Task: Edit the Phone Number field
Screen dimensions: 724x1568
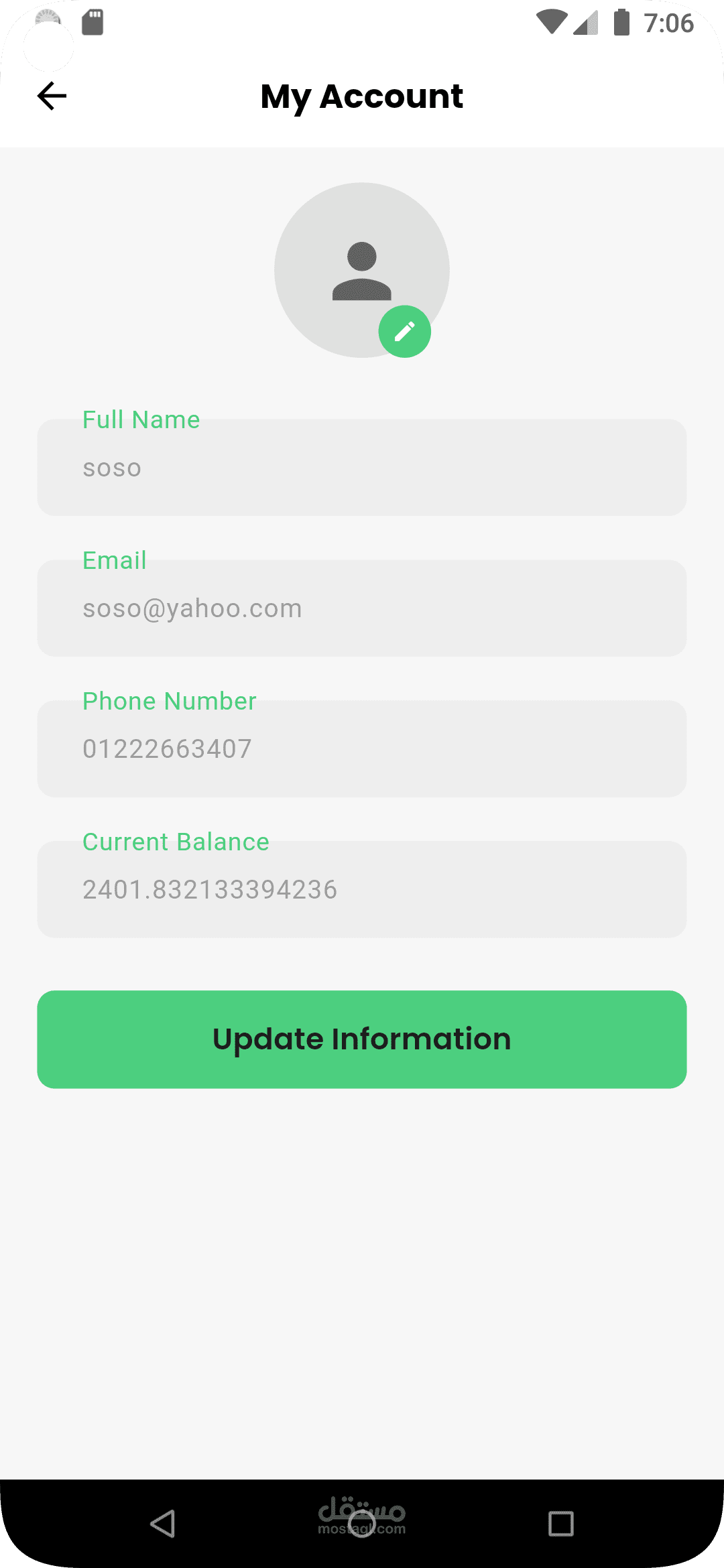Action: click(362, 749)
